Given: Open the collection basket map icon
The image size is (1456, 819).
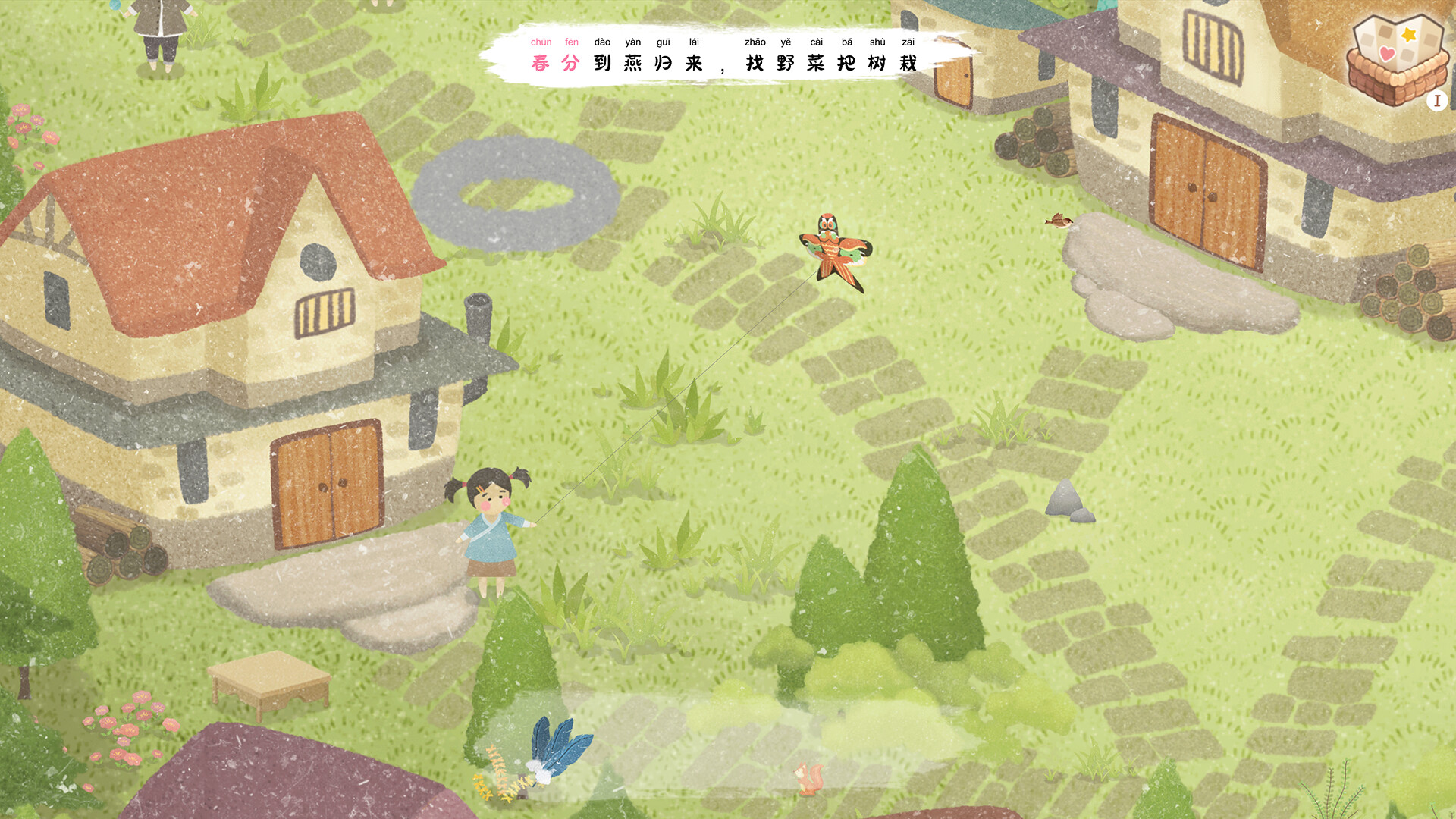Looking at the screenshot, I should click(1397, 59).
